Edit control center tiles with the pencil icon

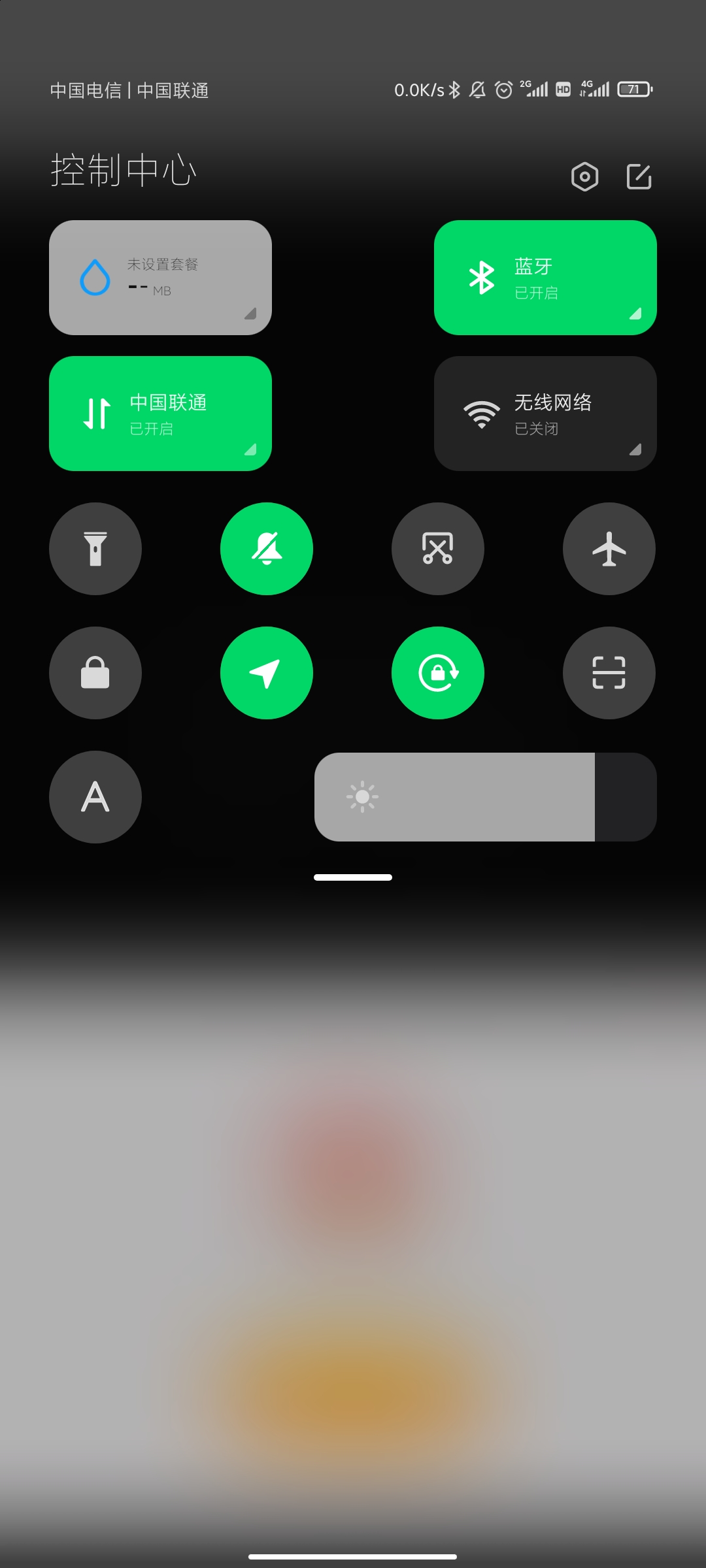(x=639, y=176)
